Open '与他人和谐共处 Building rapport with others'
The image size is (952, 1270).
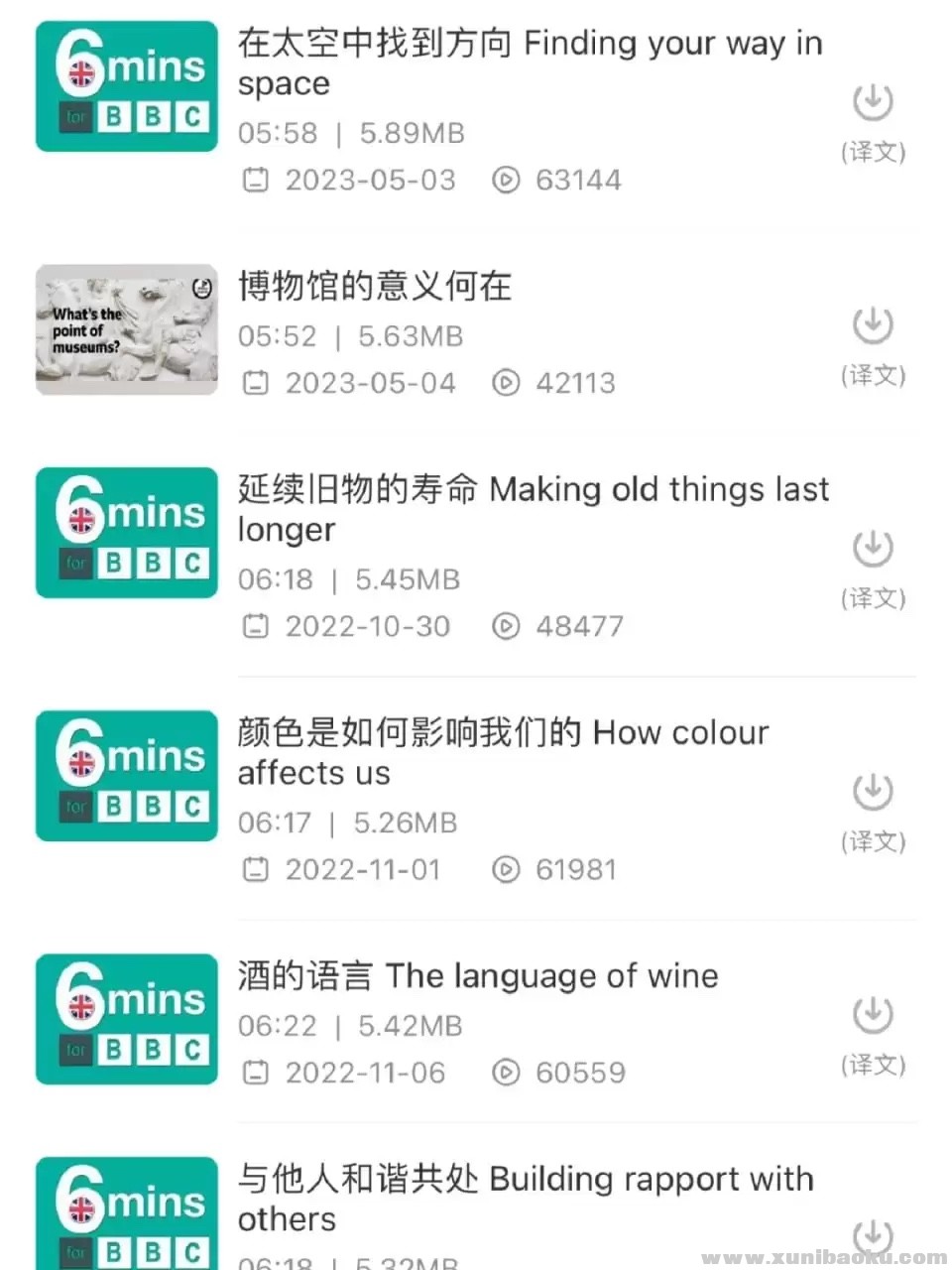pyautogui.click(x=526, y=1198)
